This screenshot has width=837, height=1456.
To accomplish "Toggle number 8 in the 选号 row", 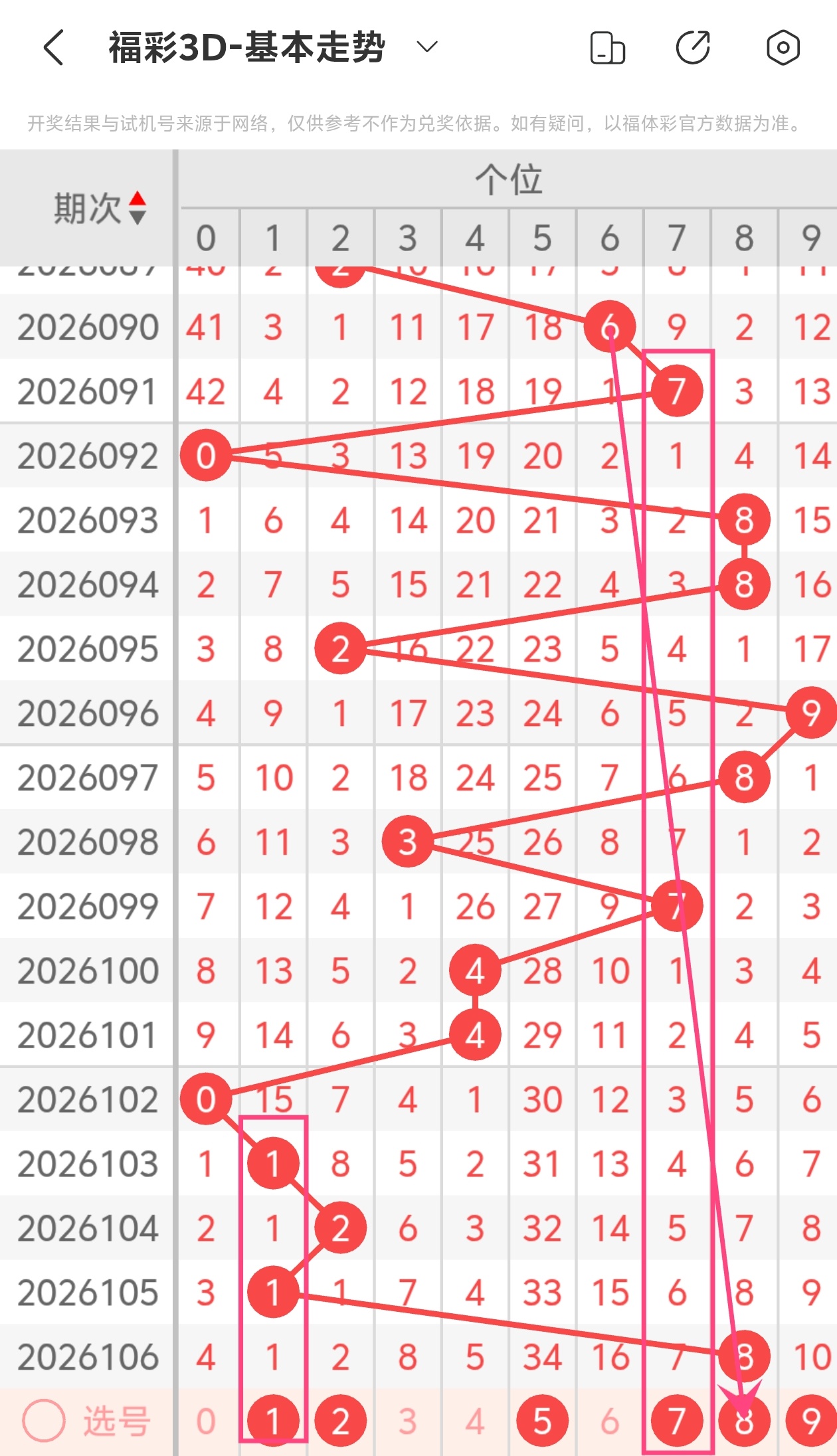I will tap(744, 1421).
